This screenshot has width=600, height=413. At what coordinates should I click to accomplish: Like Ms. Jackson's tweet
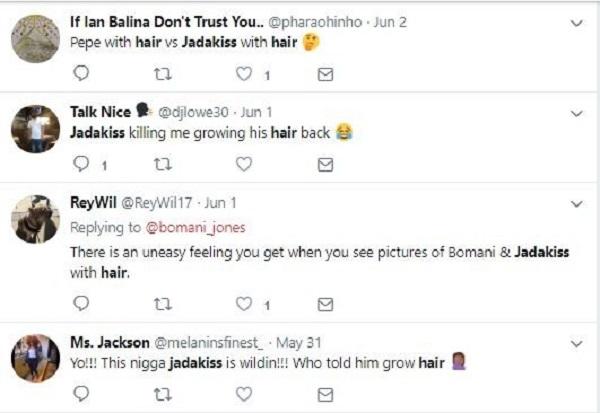coord(244,400)
